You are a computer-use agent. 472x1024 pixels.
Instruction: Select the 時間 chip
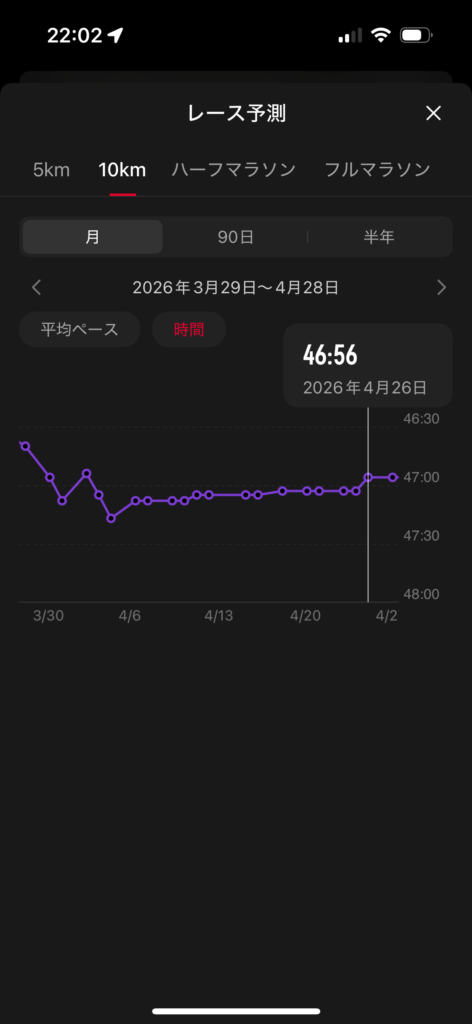pos(189,329)
